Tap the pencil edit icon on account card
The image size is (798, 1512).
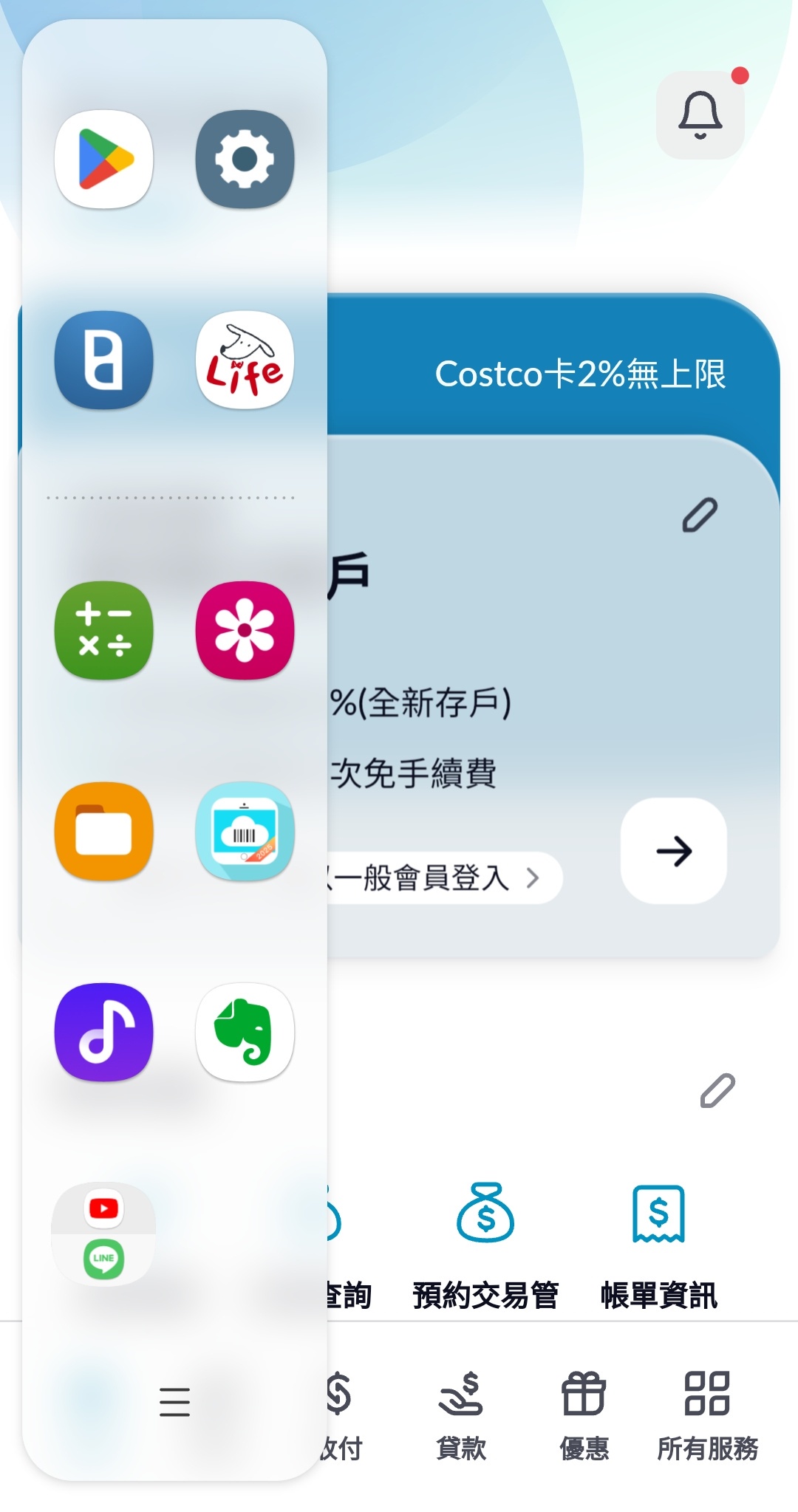click(699, 515)
